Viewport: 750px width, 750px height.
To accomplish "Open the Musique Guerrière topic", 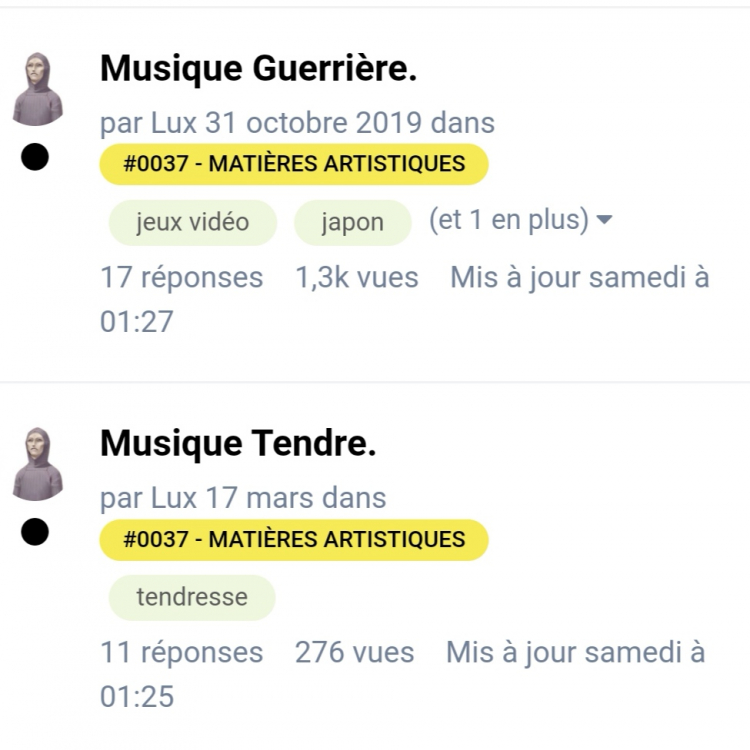I will (x=258, y=69).
